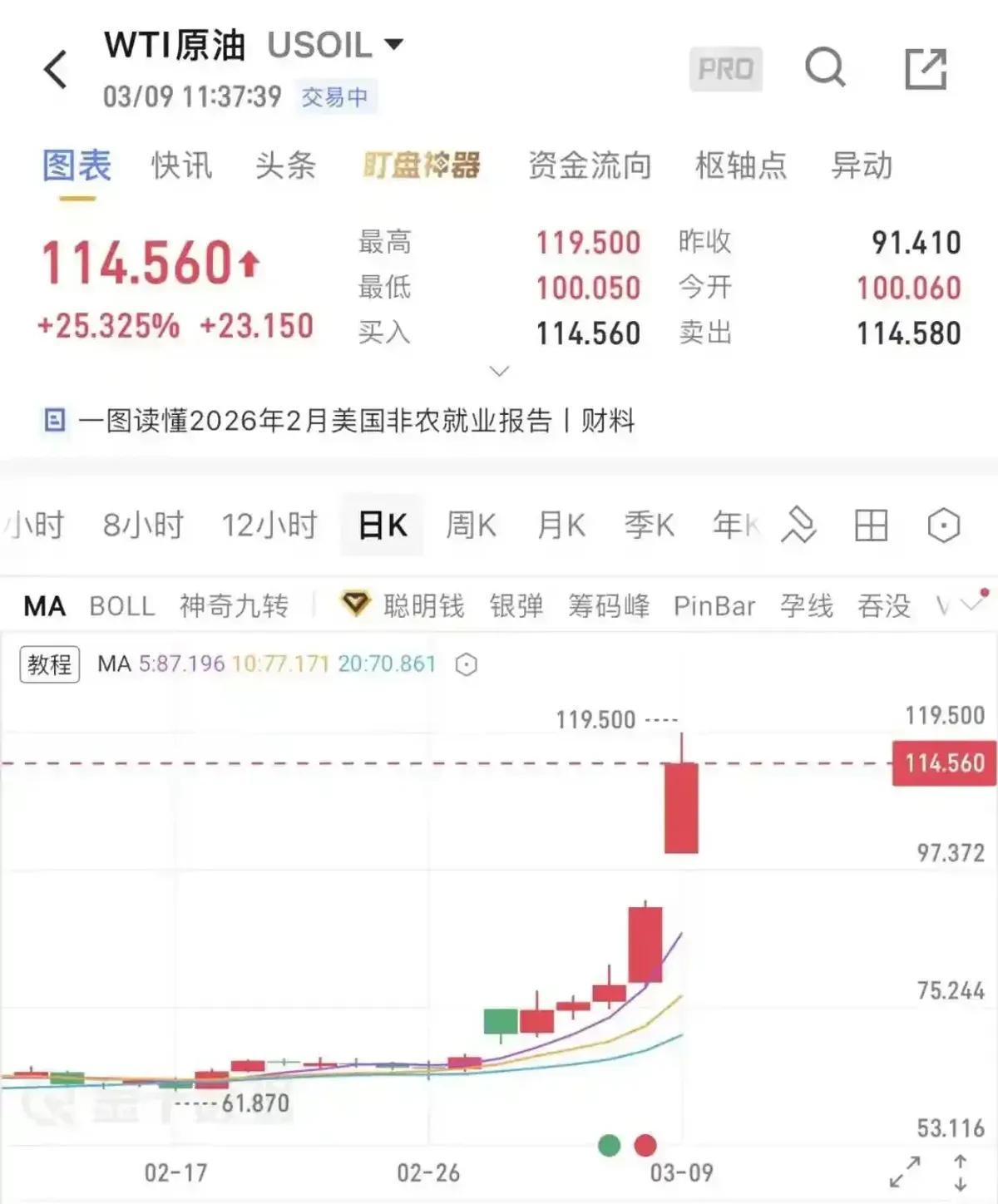Viewport: 998px width, 1204px height.
Task: Tap the back arrow at top left
Action: (56, 69)
